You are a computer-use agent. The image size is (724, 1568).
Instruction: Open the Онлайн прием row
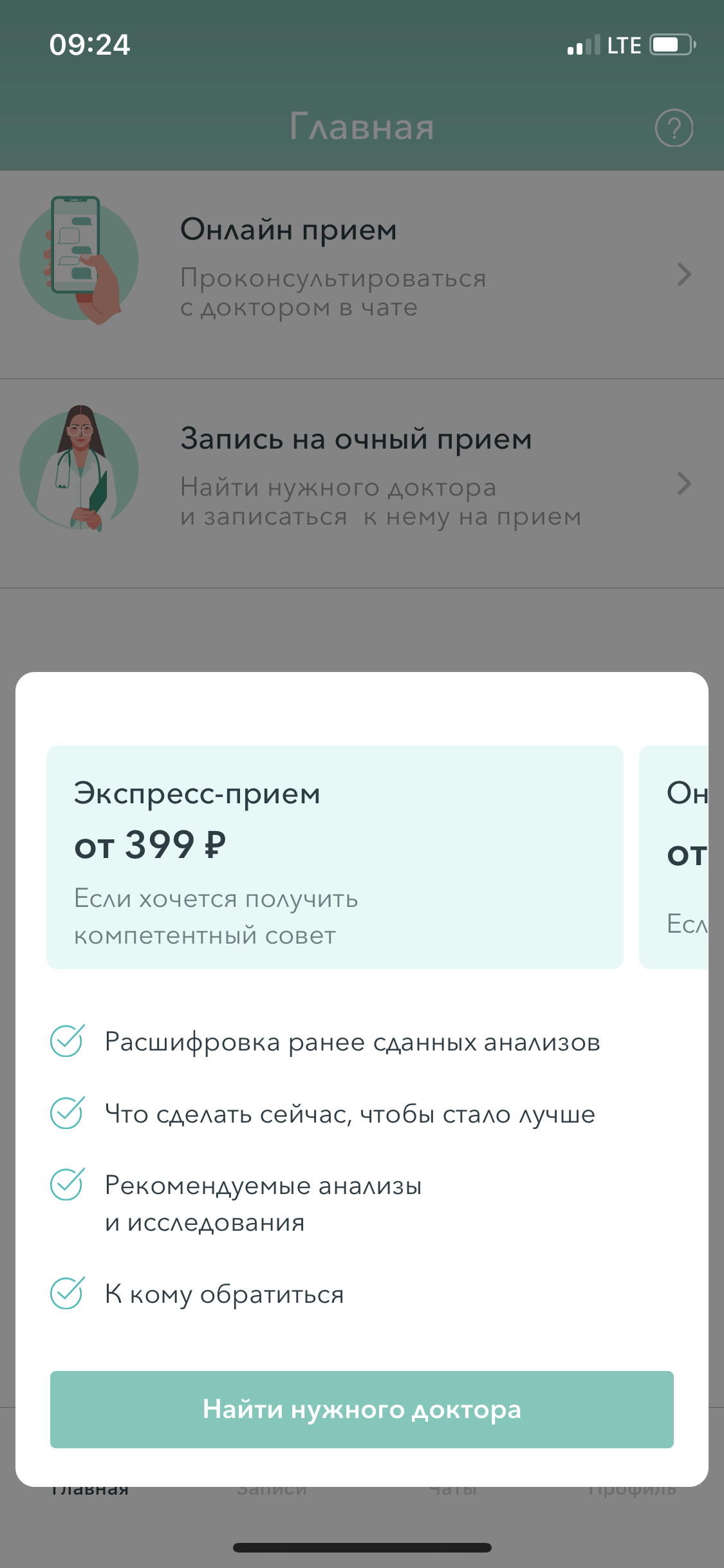[x=362, y=274]
